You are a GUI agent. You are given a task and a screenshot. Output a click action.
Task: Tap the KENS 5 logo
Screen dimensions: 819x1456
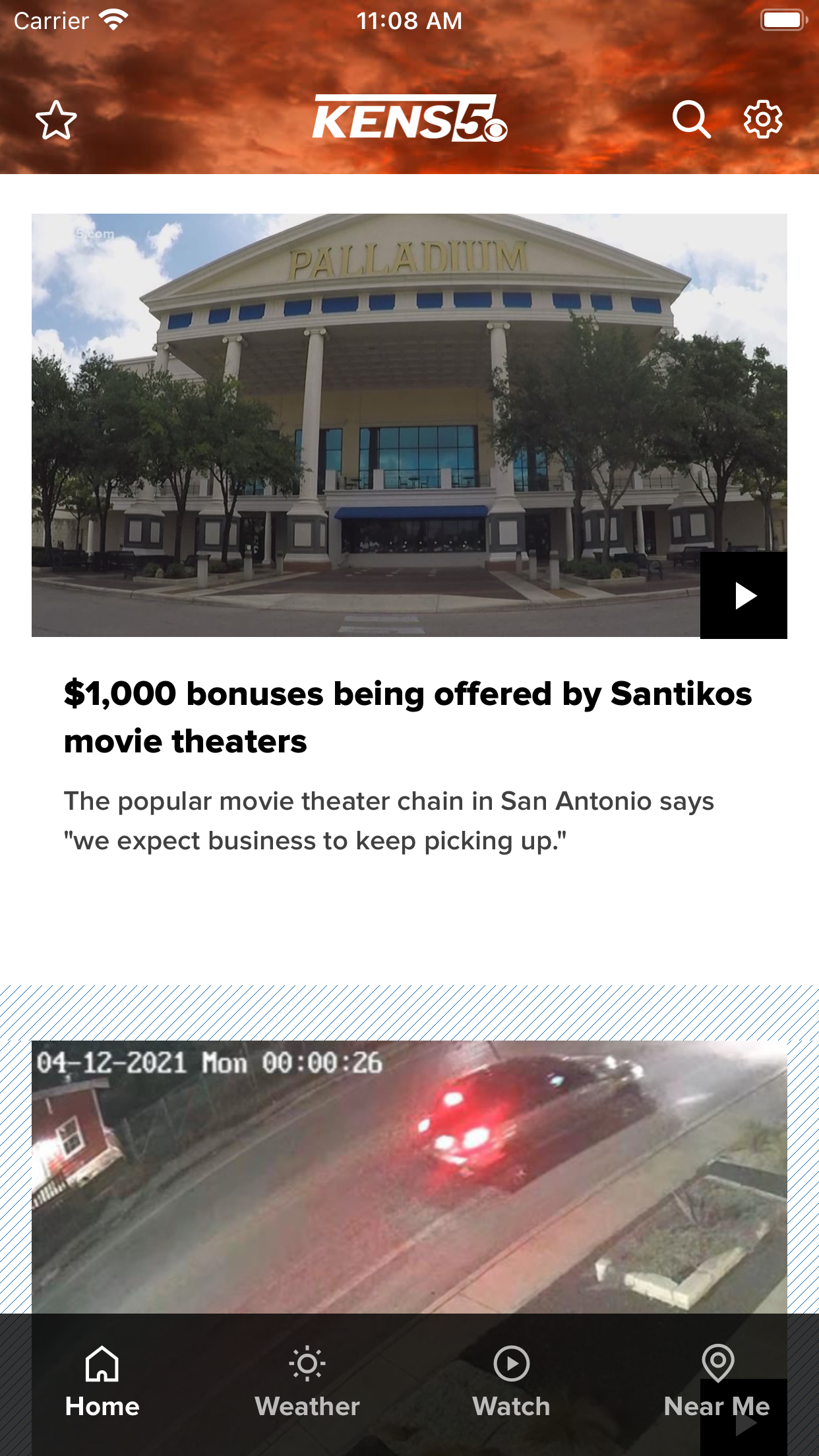pyautogui.click(x=409, y=119)
